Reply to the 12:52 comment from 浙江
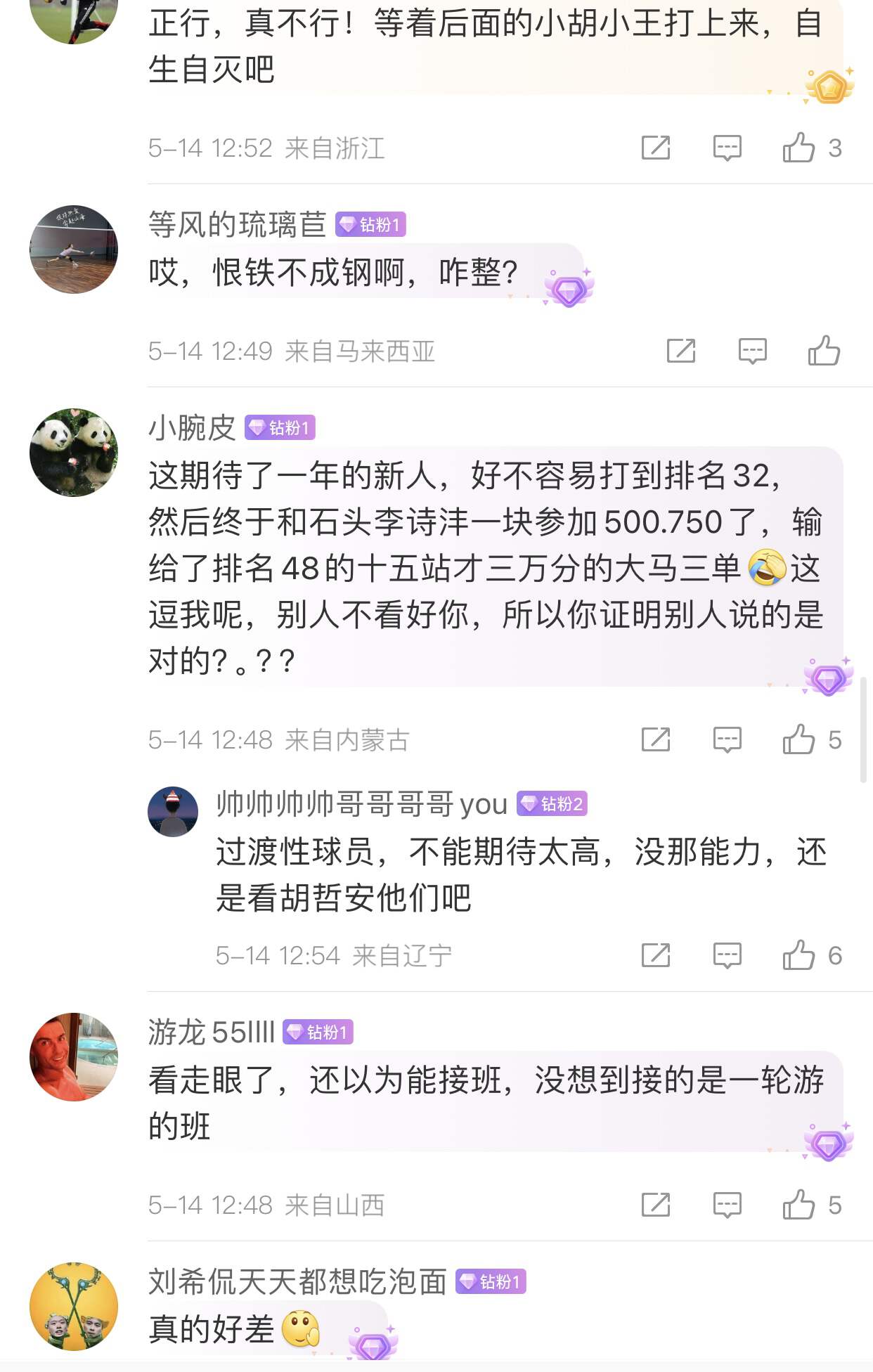Viewport: 873px width, 1372px height. 727,148
